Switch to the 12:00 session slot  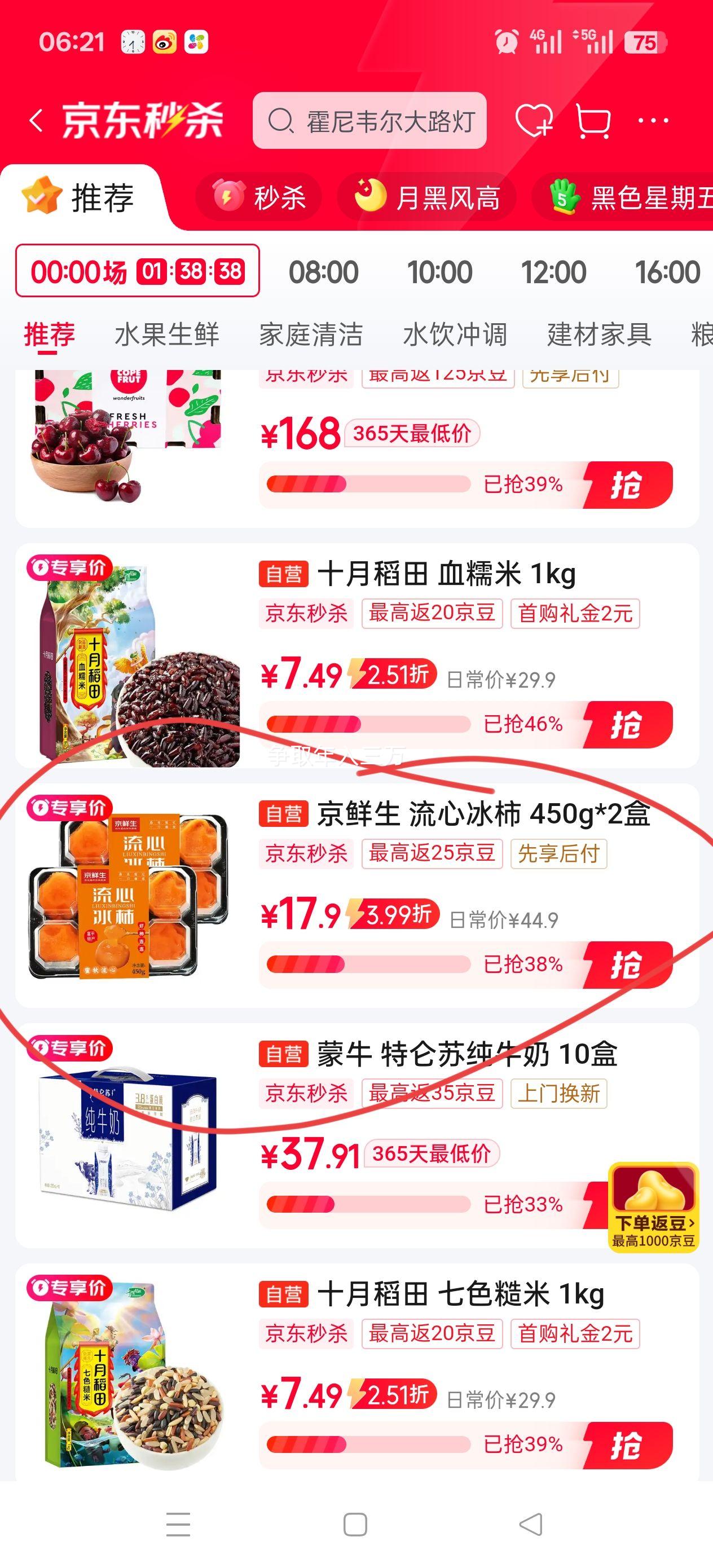tap(552, 272)
